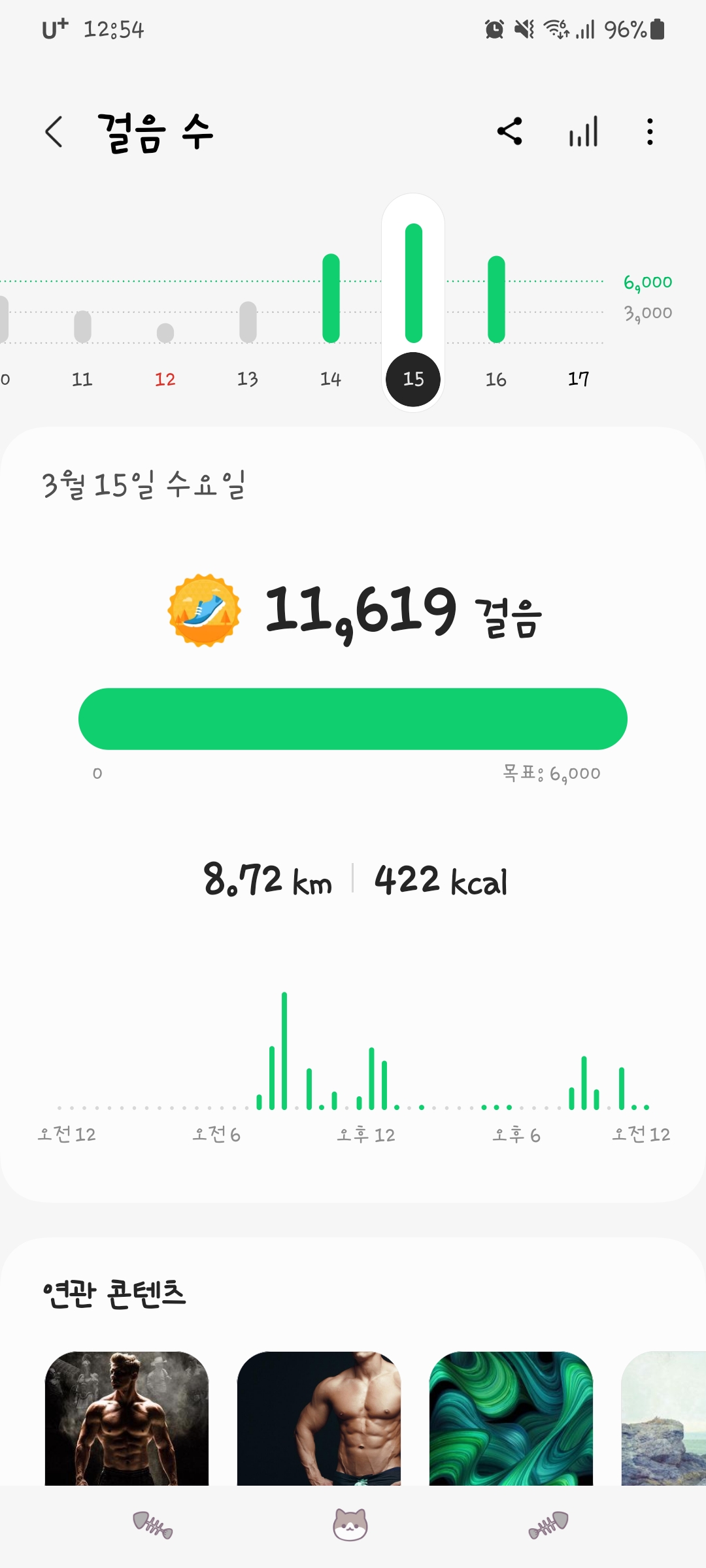Open the related content showing a torso with abs
The width and height of the screenshot is (706, 1568).
[319, 1418]
